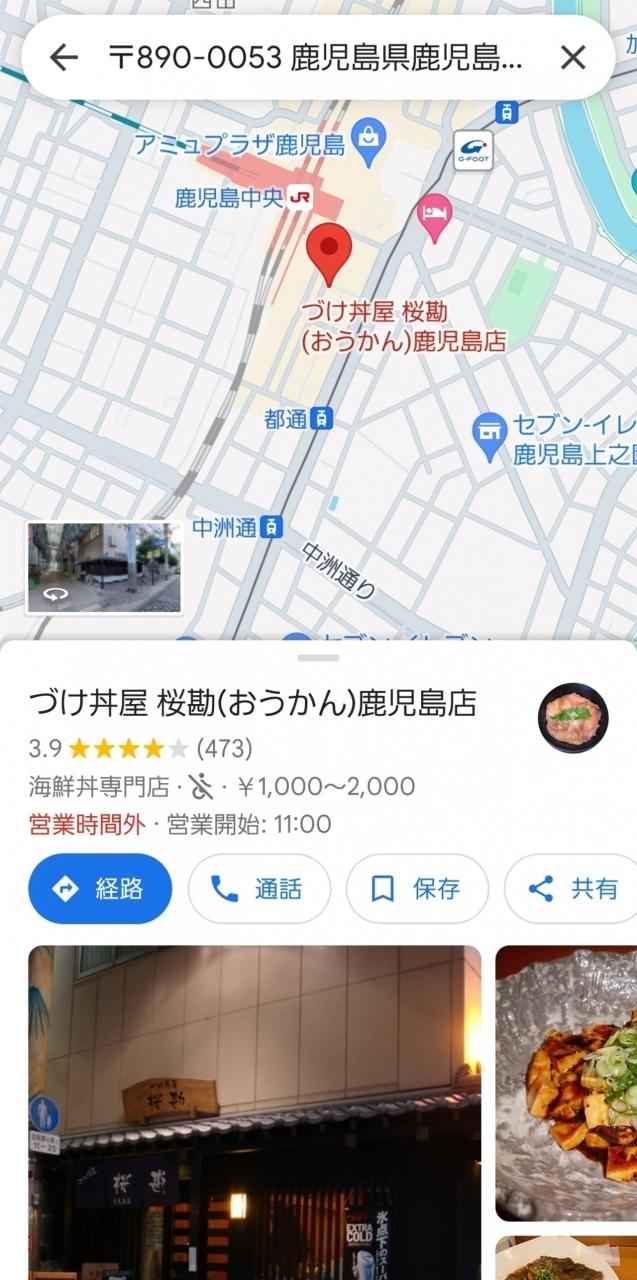Edit the 〒890-0053 search field
This screenshot has height=1280, width=637.
[316, 58]
